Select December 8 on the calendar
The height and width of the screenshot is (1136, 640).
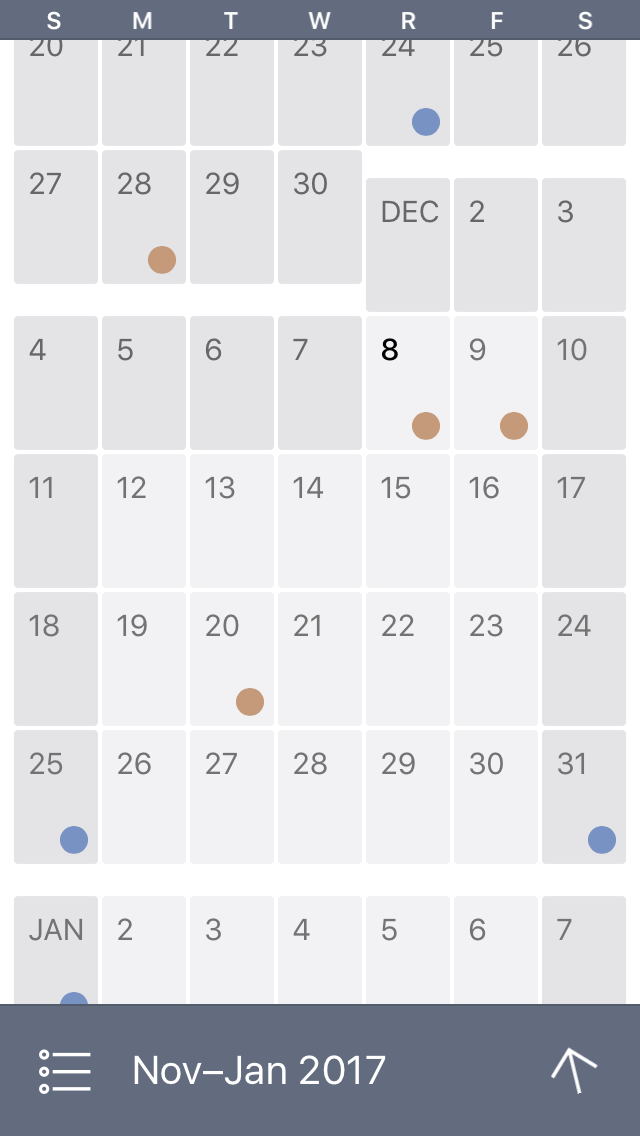tap(408, 383)
